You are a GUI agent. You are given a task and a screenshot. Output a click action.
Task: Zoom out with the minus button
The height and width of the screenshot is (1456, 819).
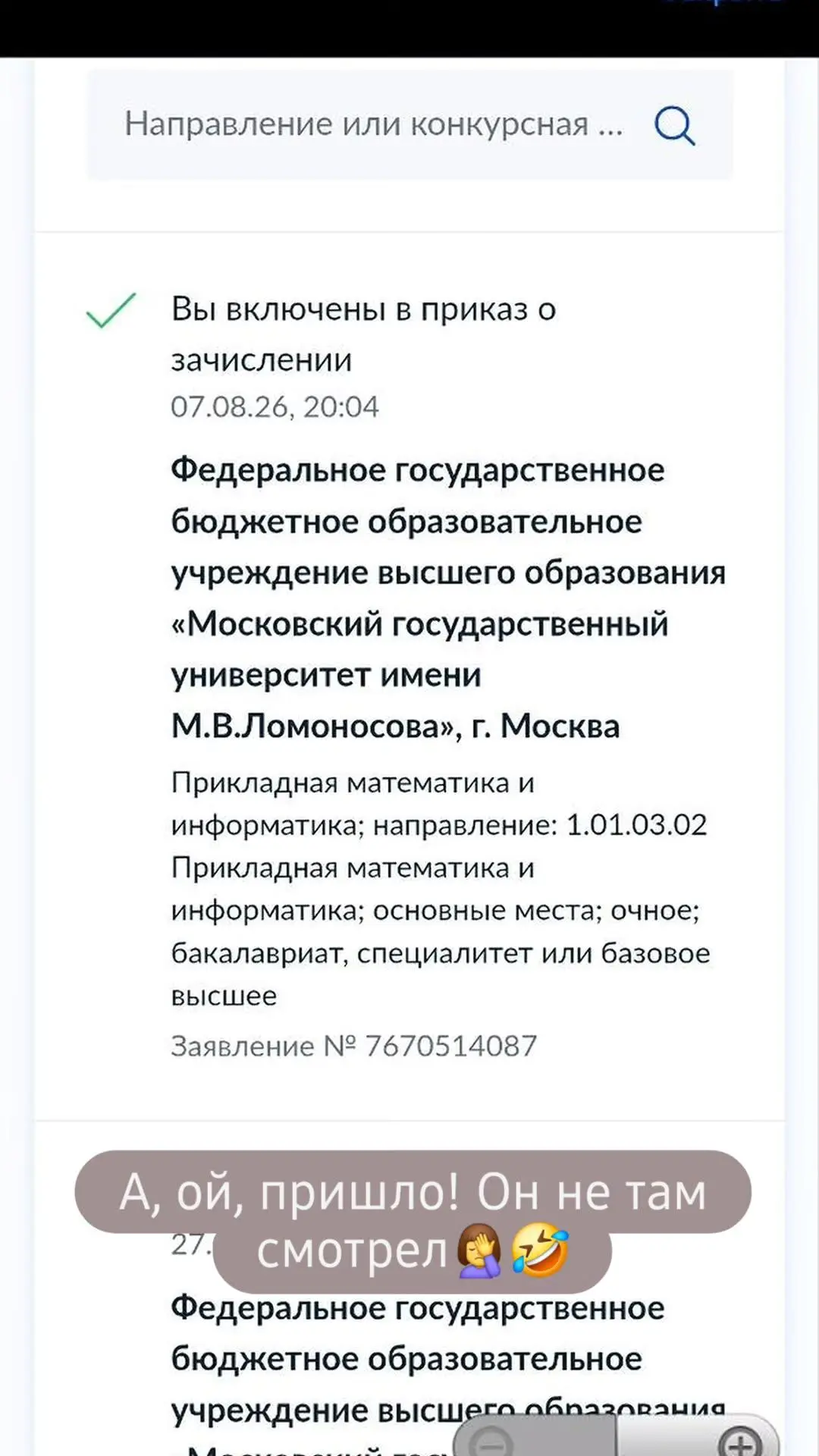point(493,1442)
